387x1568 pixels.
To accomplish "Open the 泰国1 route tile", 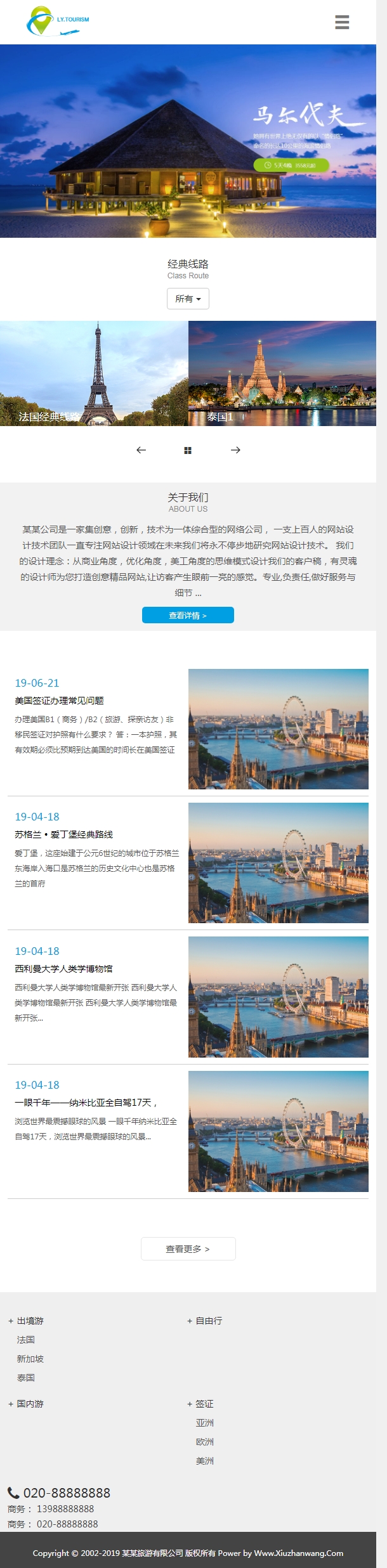I will coord(282,373).
